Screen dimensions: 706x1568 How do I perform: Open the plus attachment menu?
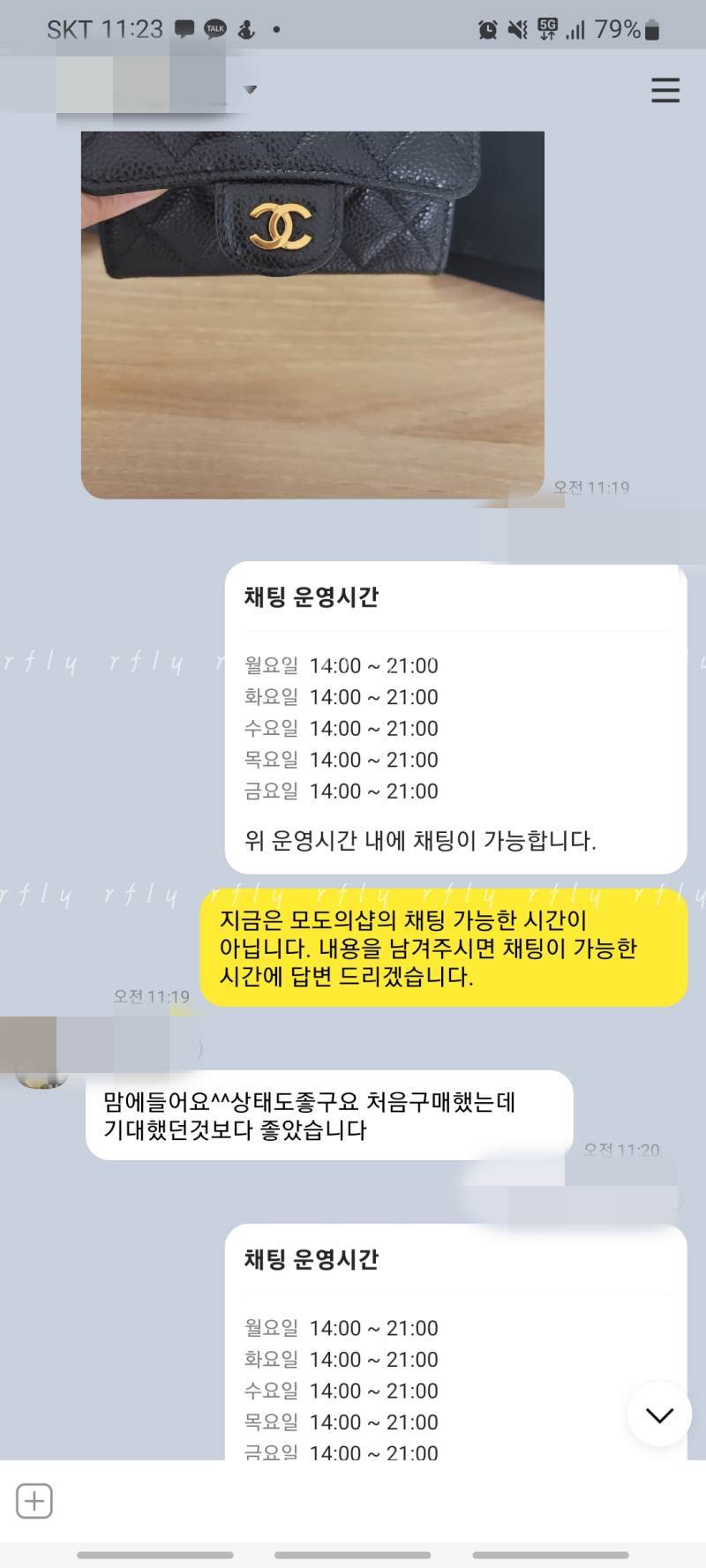(x=34, y=1500)
